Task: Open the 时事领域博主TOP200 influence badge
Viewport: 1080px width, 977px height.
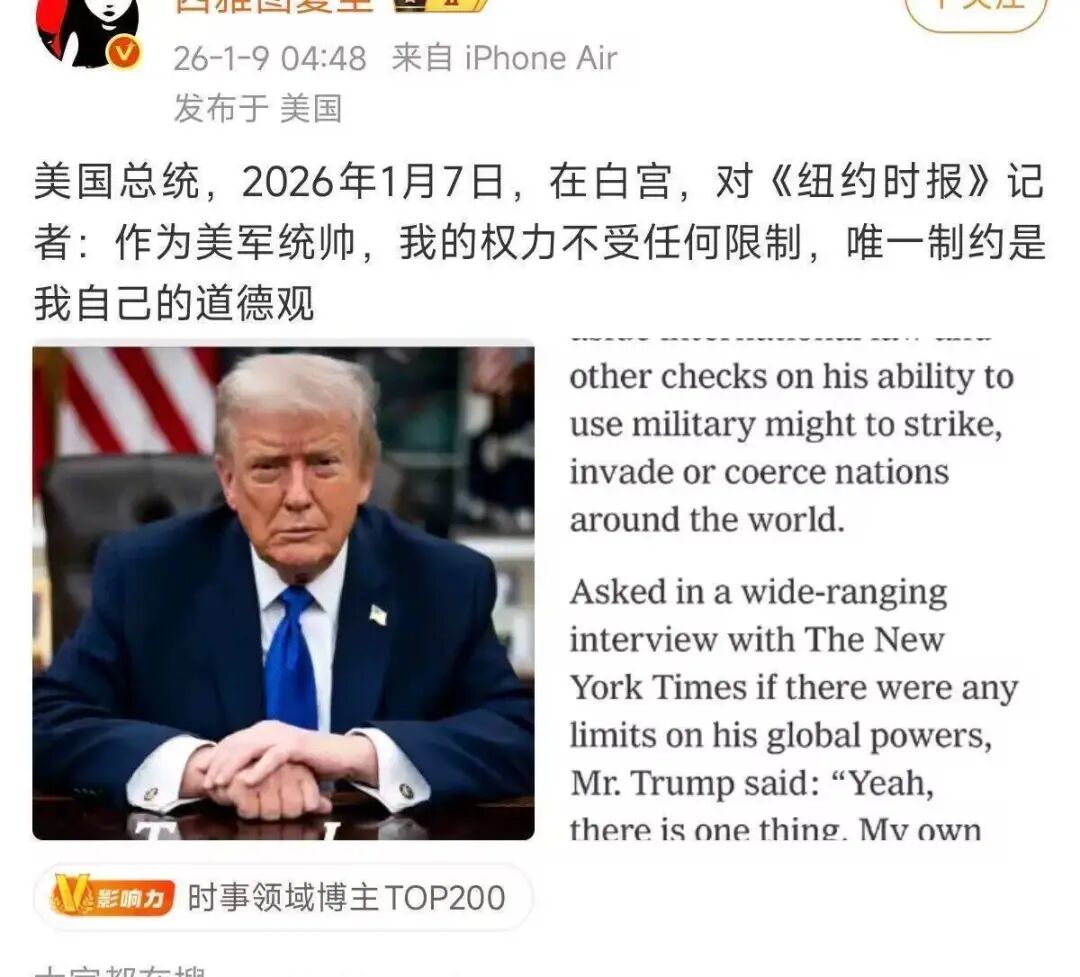Action: tap(283, 897)
